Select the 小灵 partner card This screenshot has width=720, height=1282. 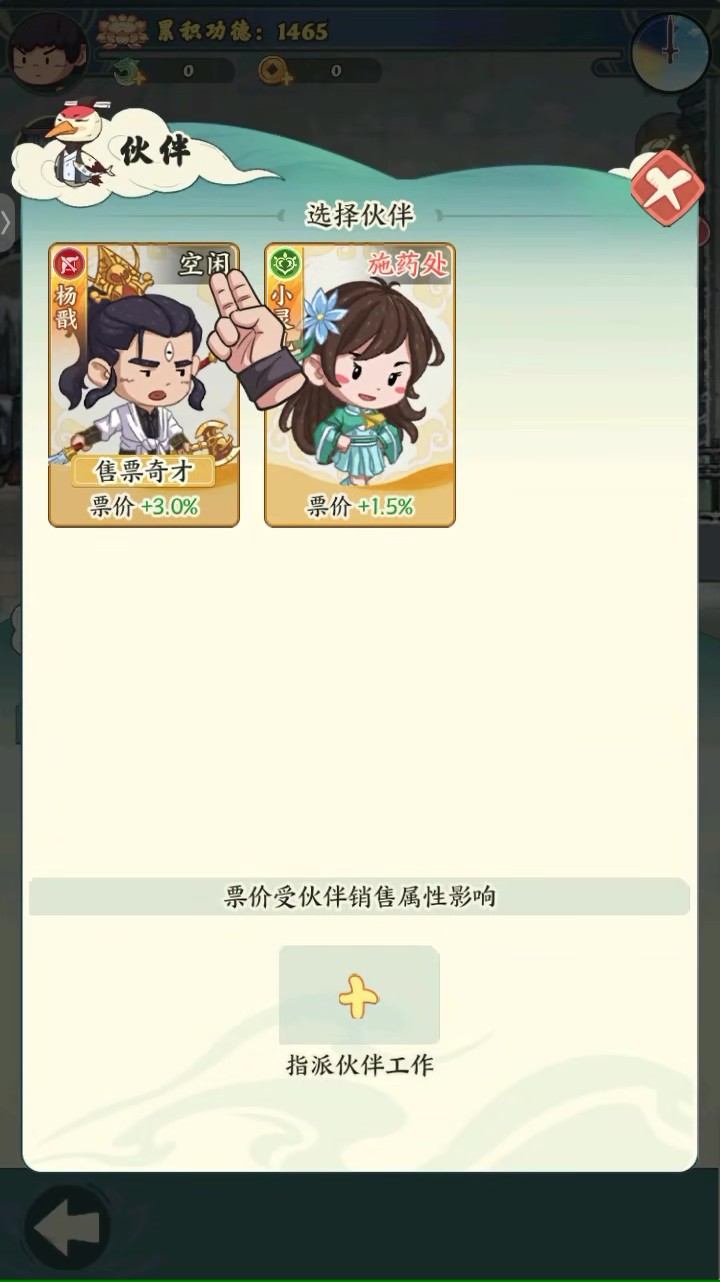coord(359,385)
